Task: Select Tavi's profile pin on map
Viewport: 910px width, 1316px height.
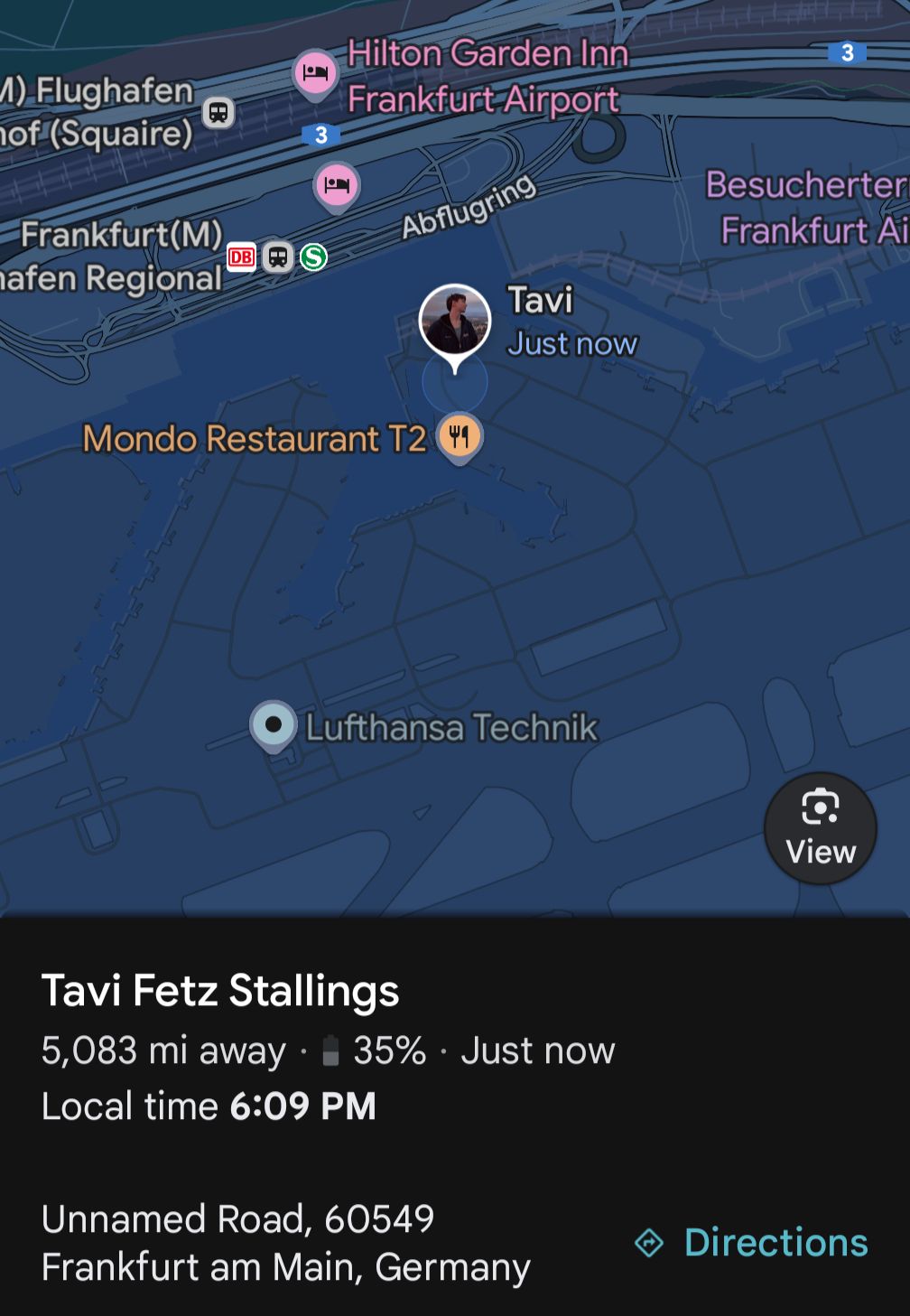Action: (x=455, y=322)
